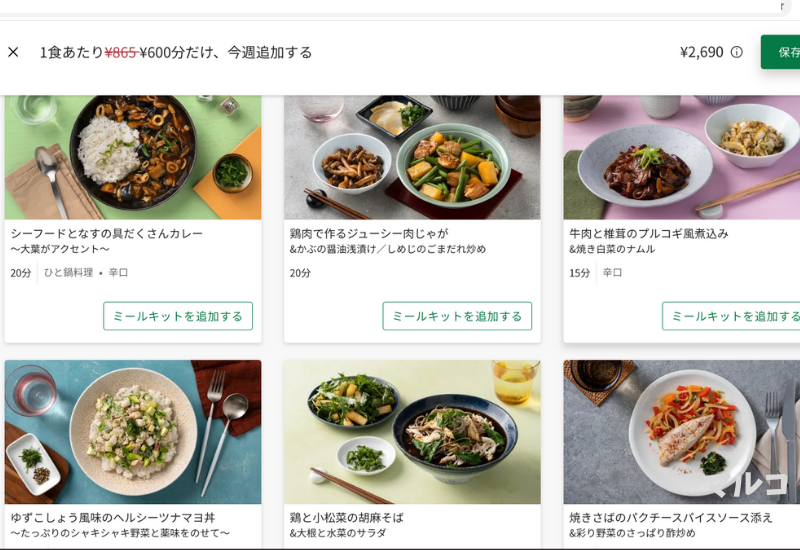Open 牛肉と椎茸のプルコギ風煮込み card
This screenshot has width=800, height=550.
[x=682, y=160]
